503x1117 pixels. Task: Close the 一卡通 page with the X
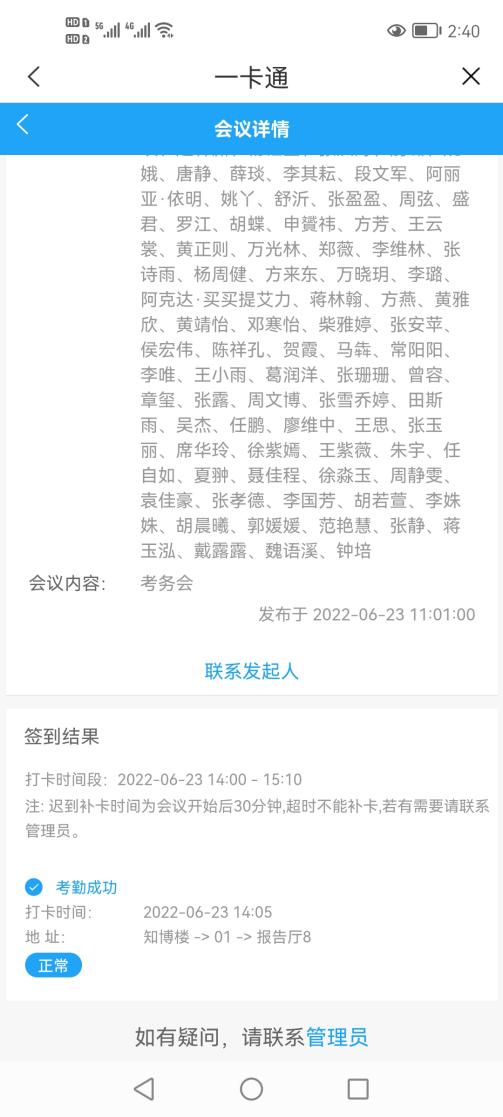coord(471,77)
